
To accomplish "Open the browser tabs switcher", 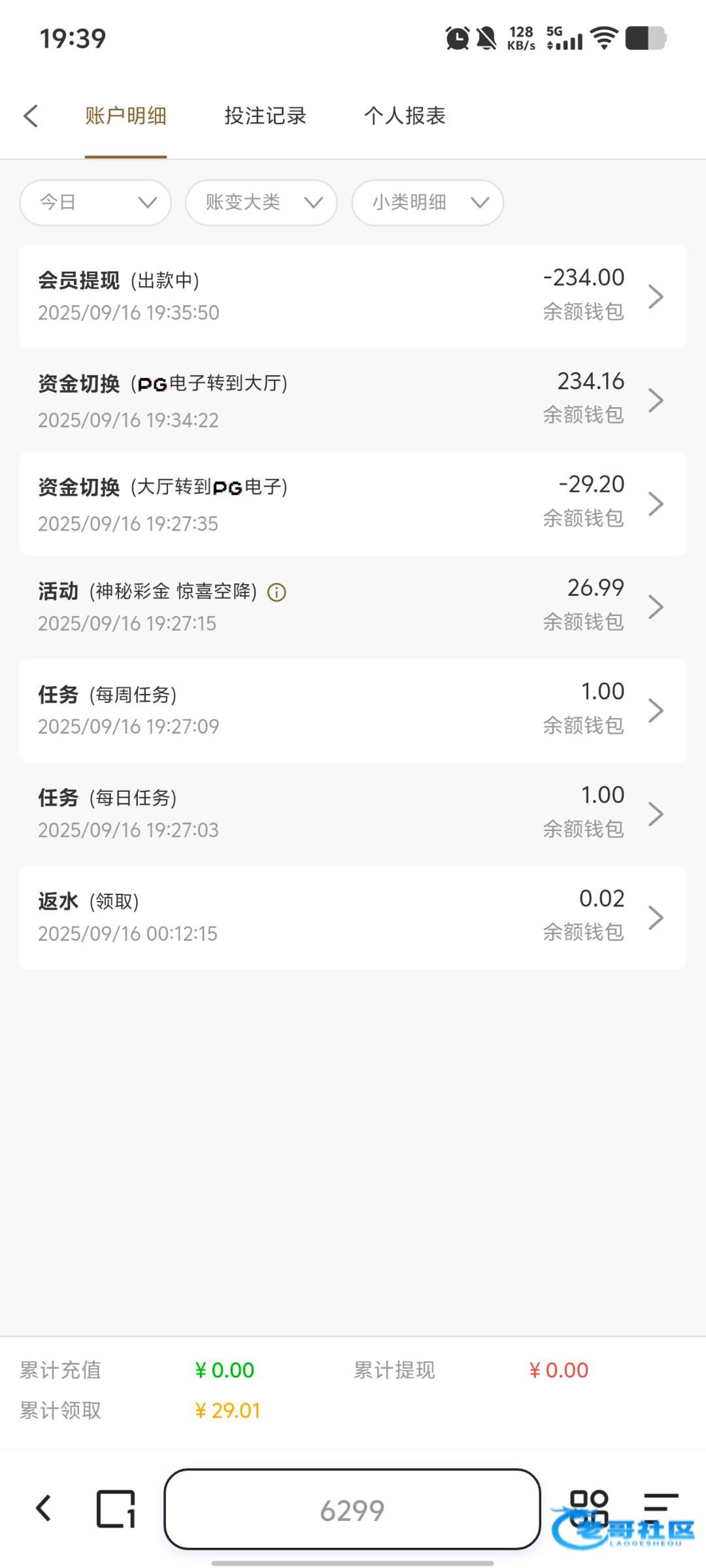I will (116, 1509).
